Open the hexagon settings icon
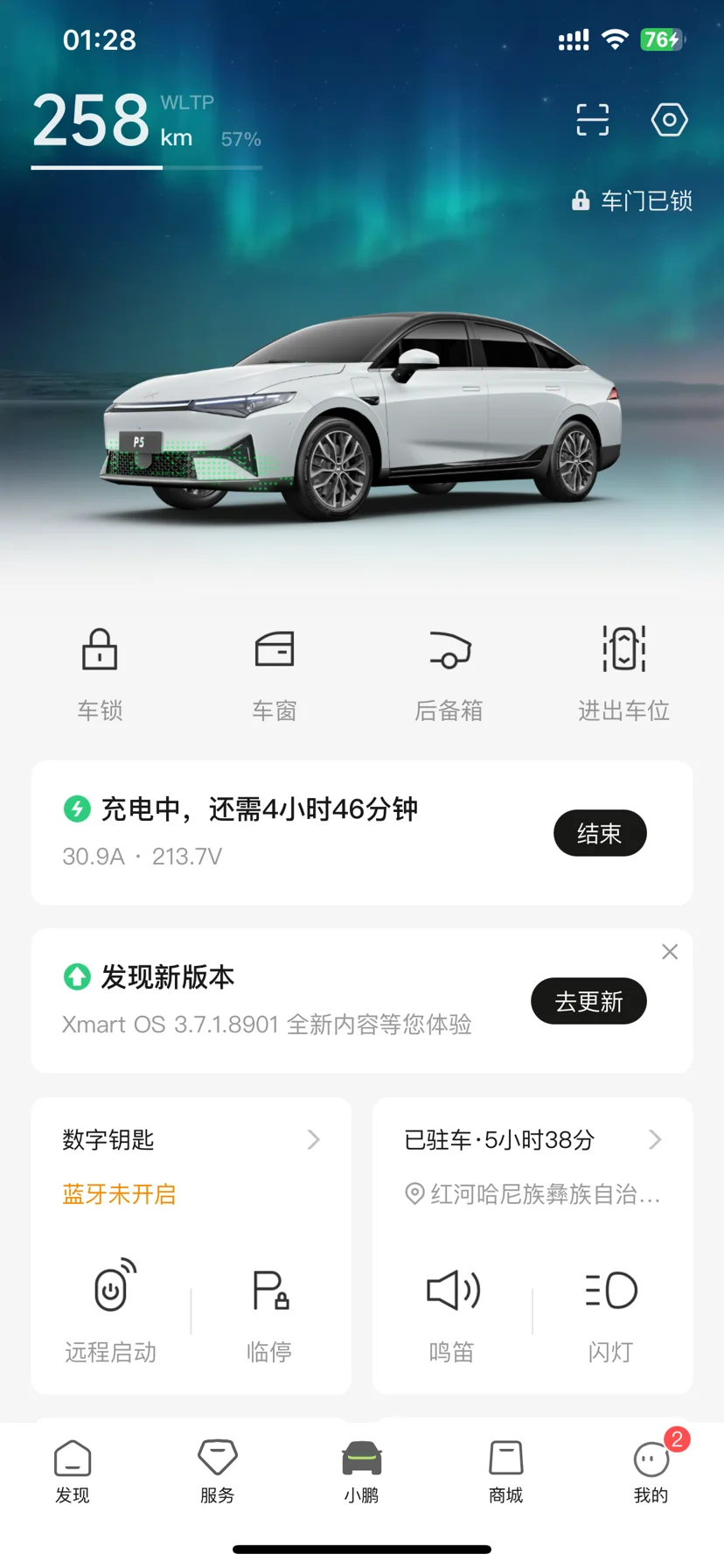724x1568 pixels. [x=669, y=120]
